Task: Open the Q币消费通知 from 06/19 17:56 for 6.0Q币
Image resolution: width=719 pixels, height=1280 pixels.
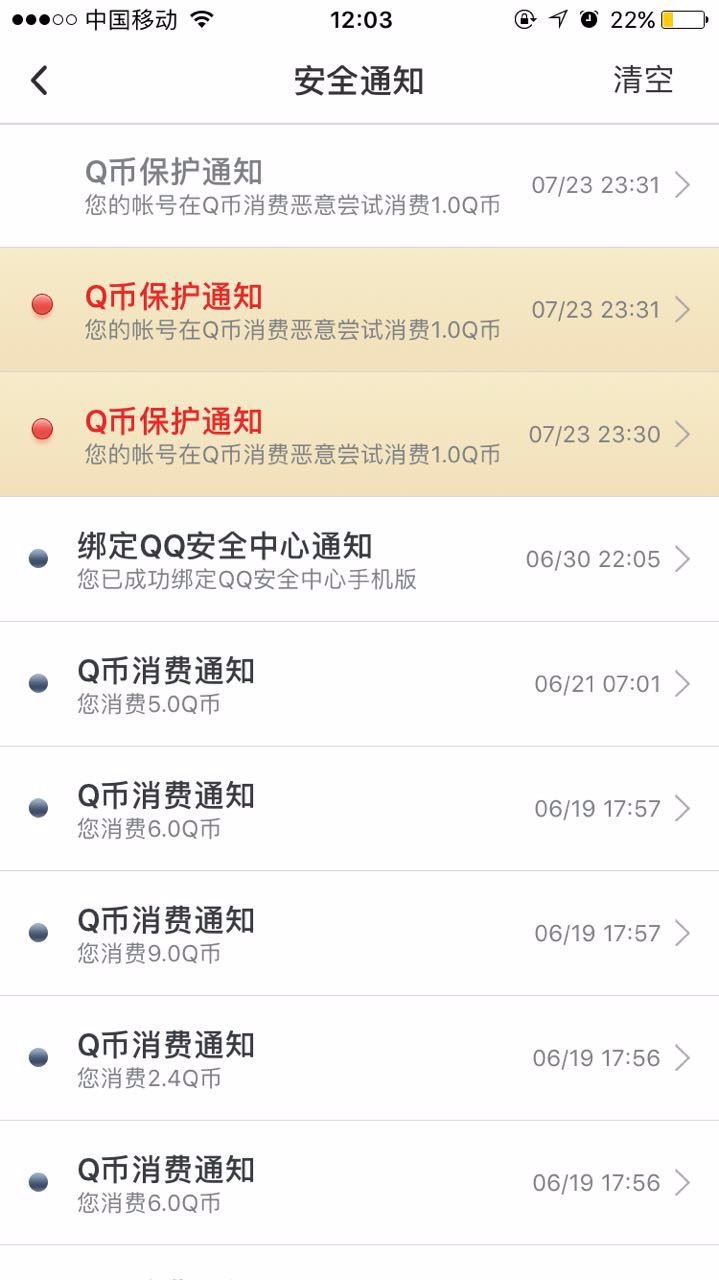Action: coord(359,1183)
